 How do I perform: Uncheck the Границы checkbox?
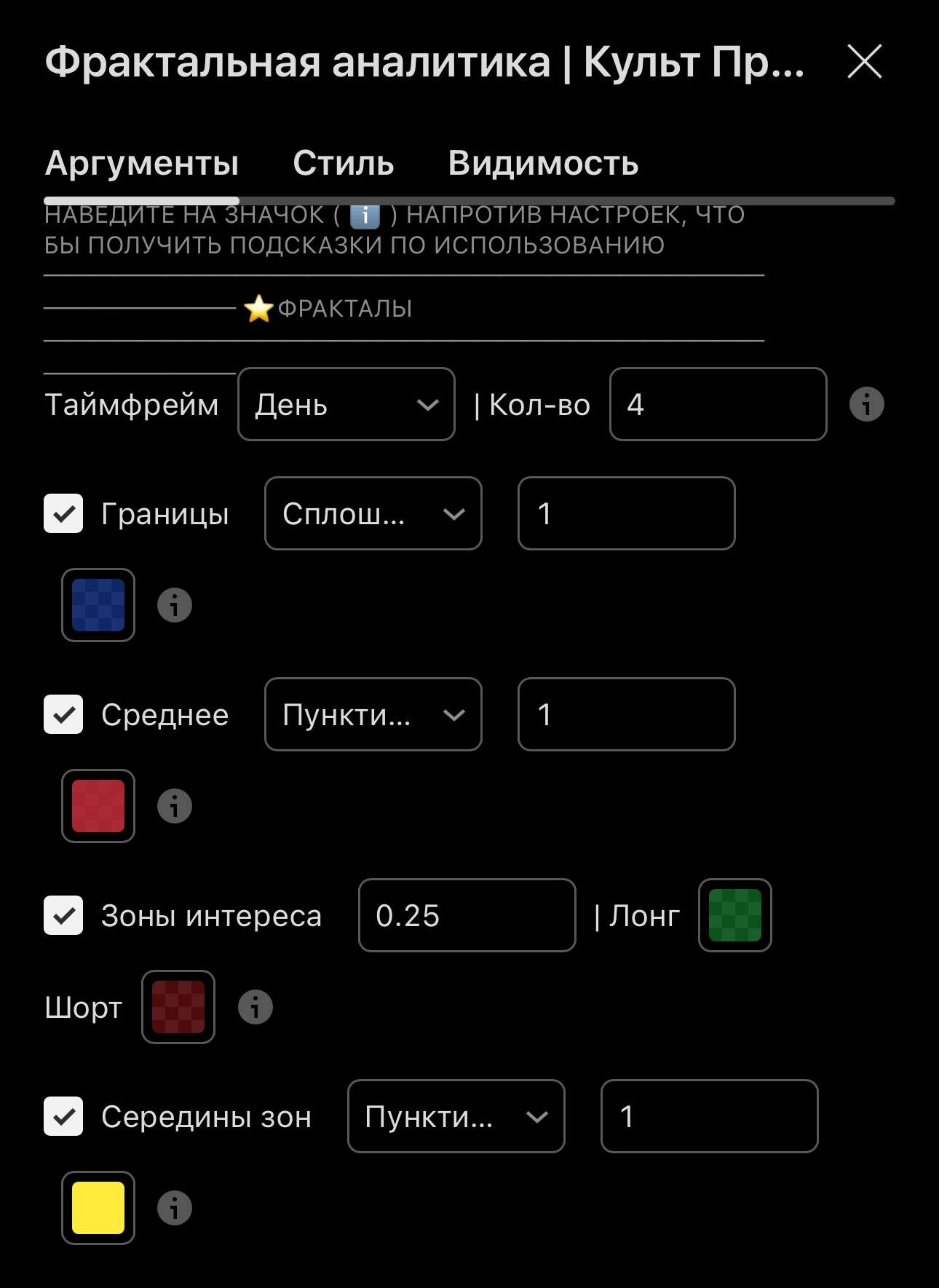(63, 514)
